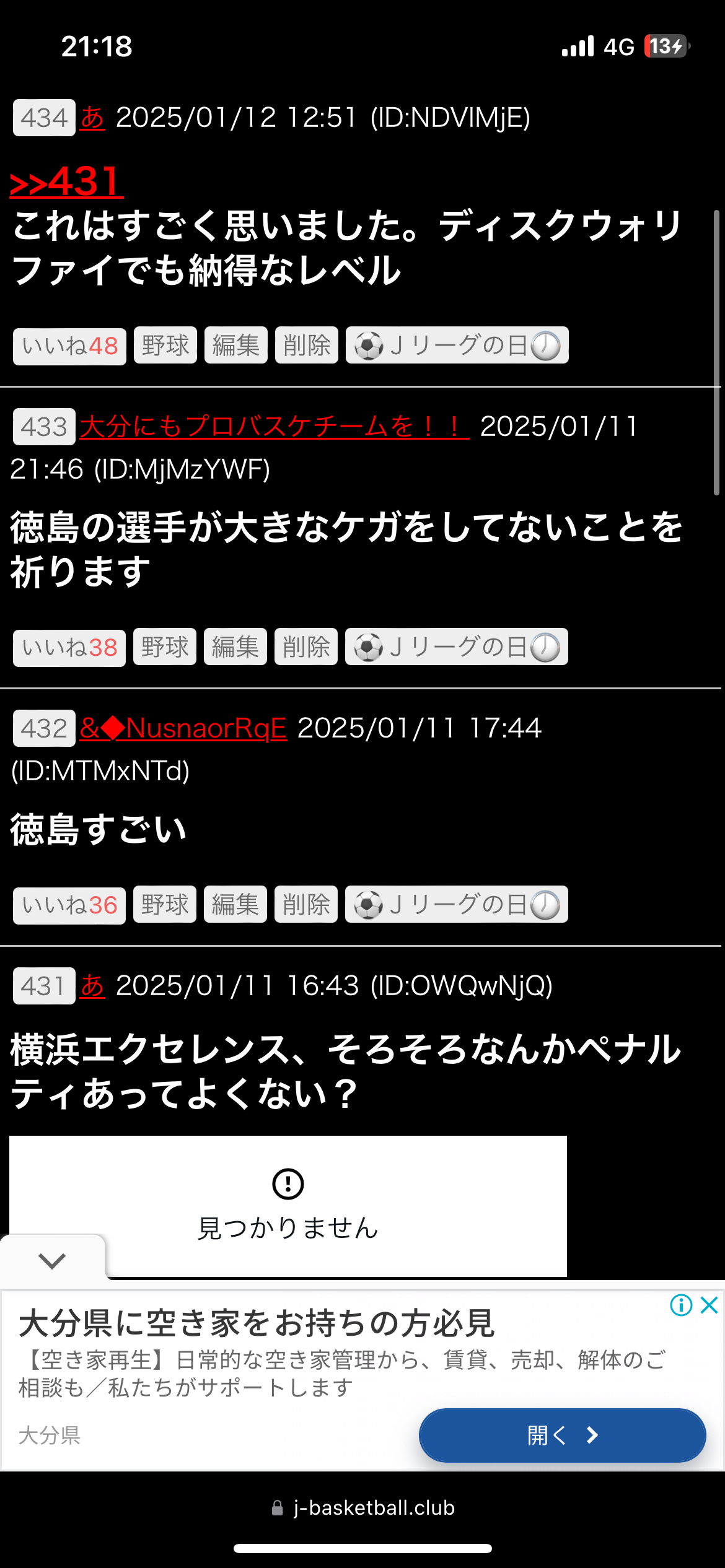Tap 野球 button under post 432
The width and height of the screenshot is (725, 1568).
coord(165,905)
